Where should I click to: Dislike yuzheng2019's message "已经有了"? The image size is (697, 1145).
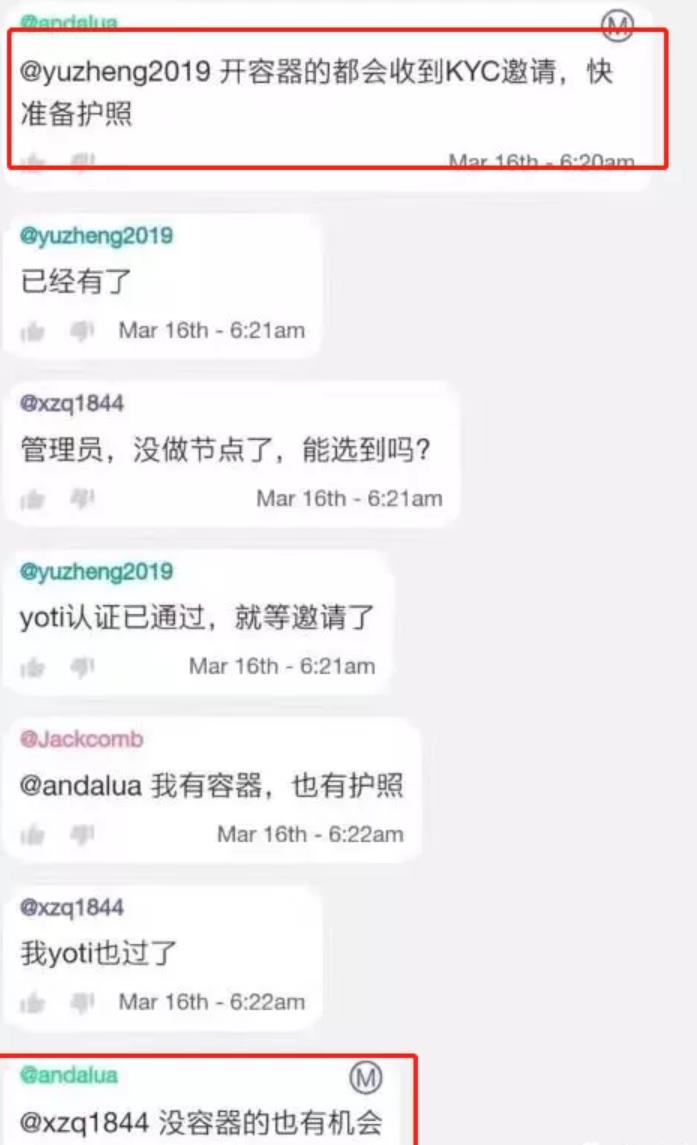pos(82,332)
